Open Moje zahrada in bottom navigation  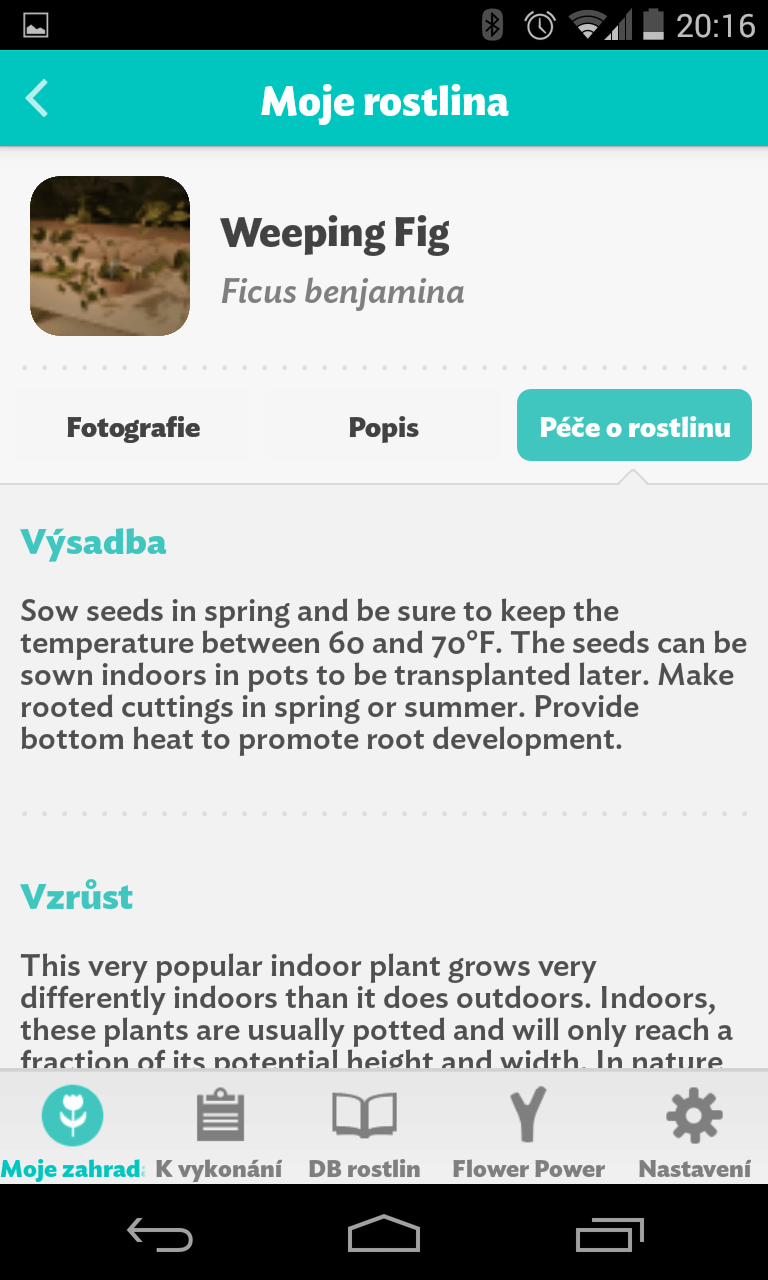[72, 1129]
